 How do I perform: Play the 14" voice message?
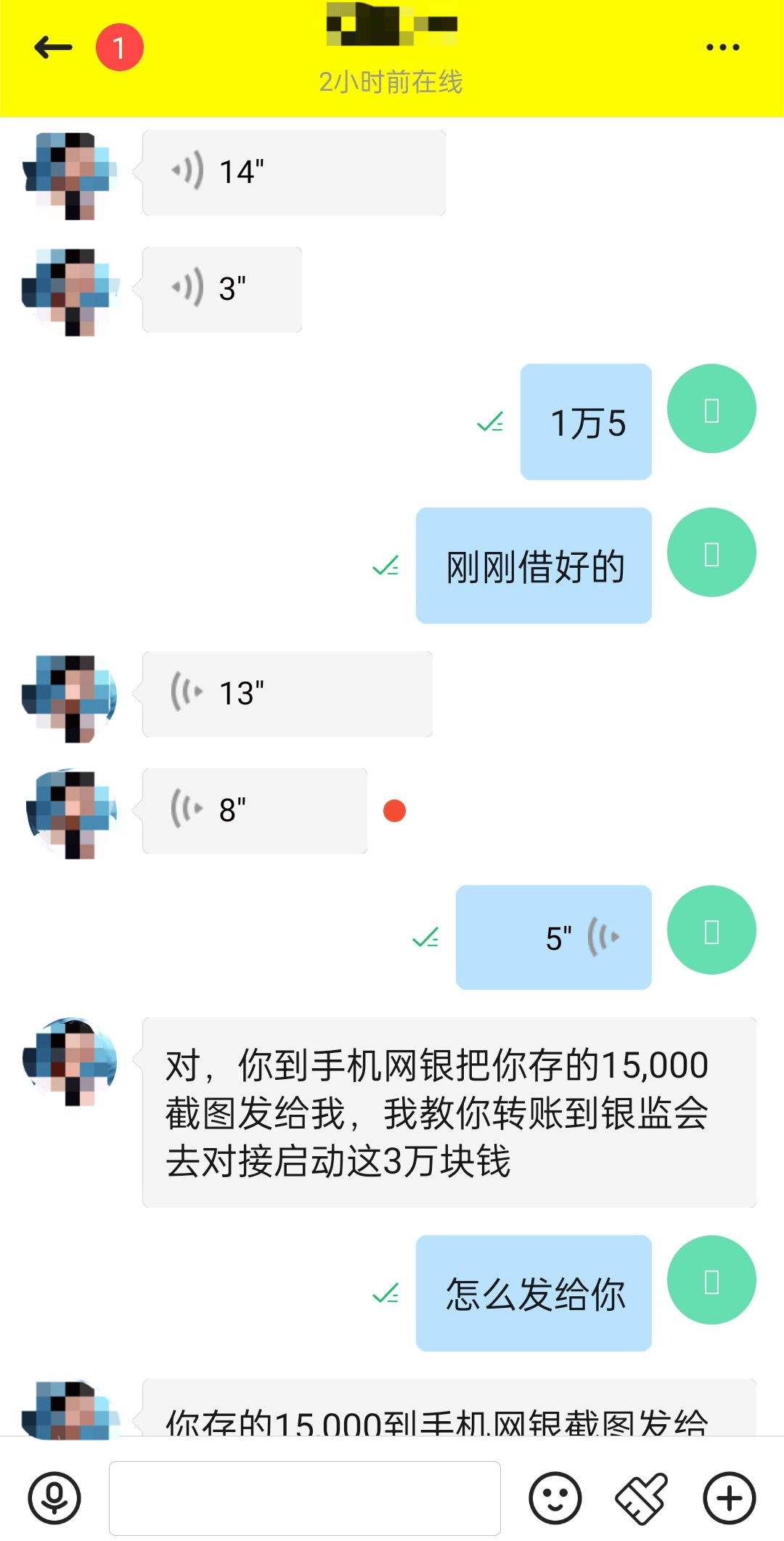tap(293, 171)
